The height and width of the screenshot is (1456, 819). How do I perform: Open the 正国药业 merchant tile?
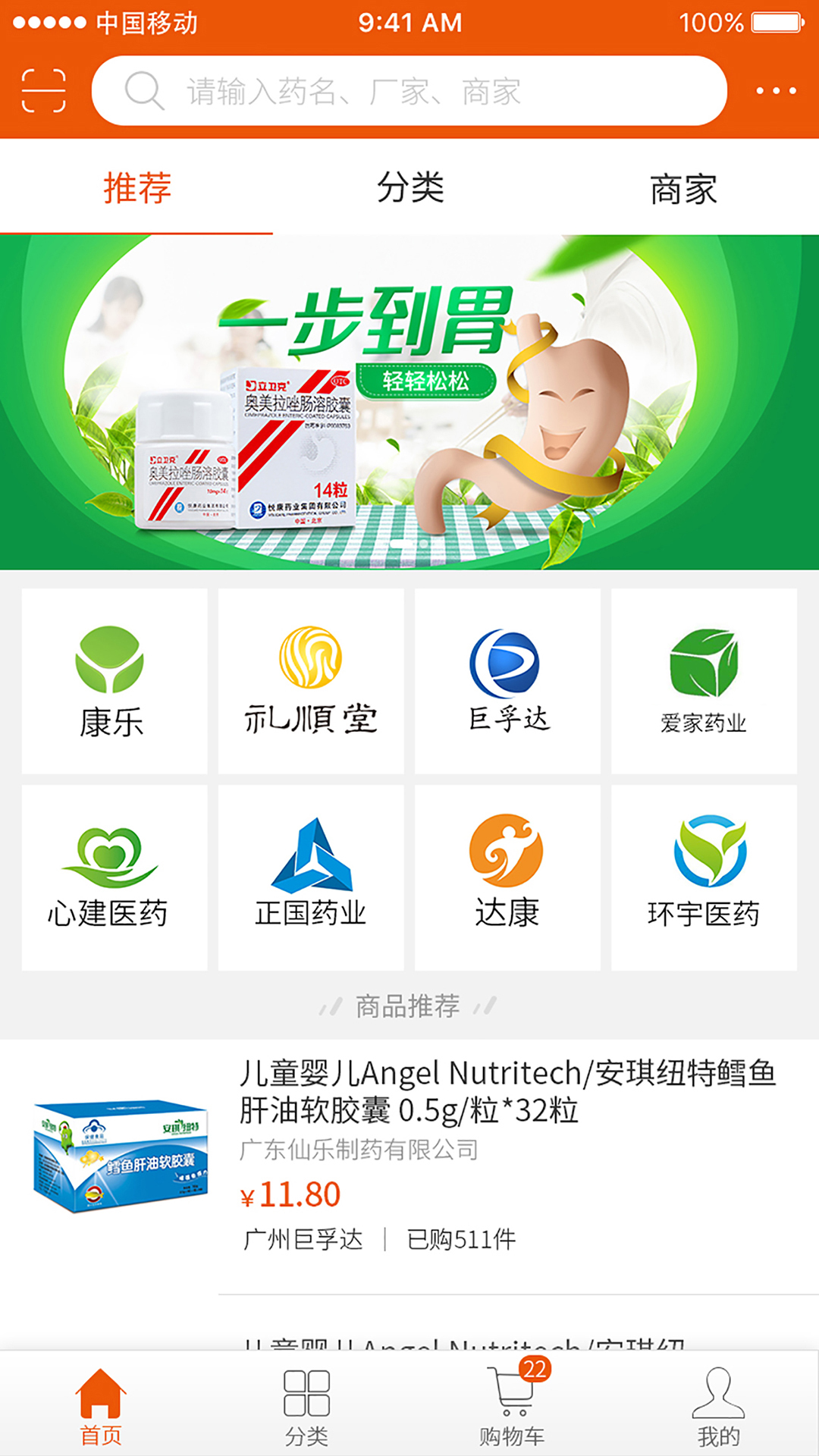click(311, 877)
